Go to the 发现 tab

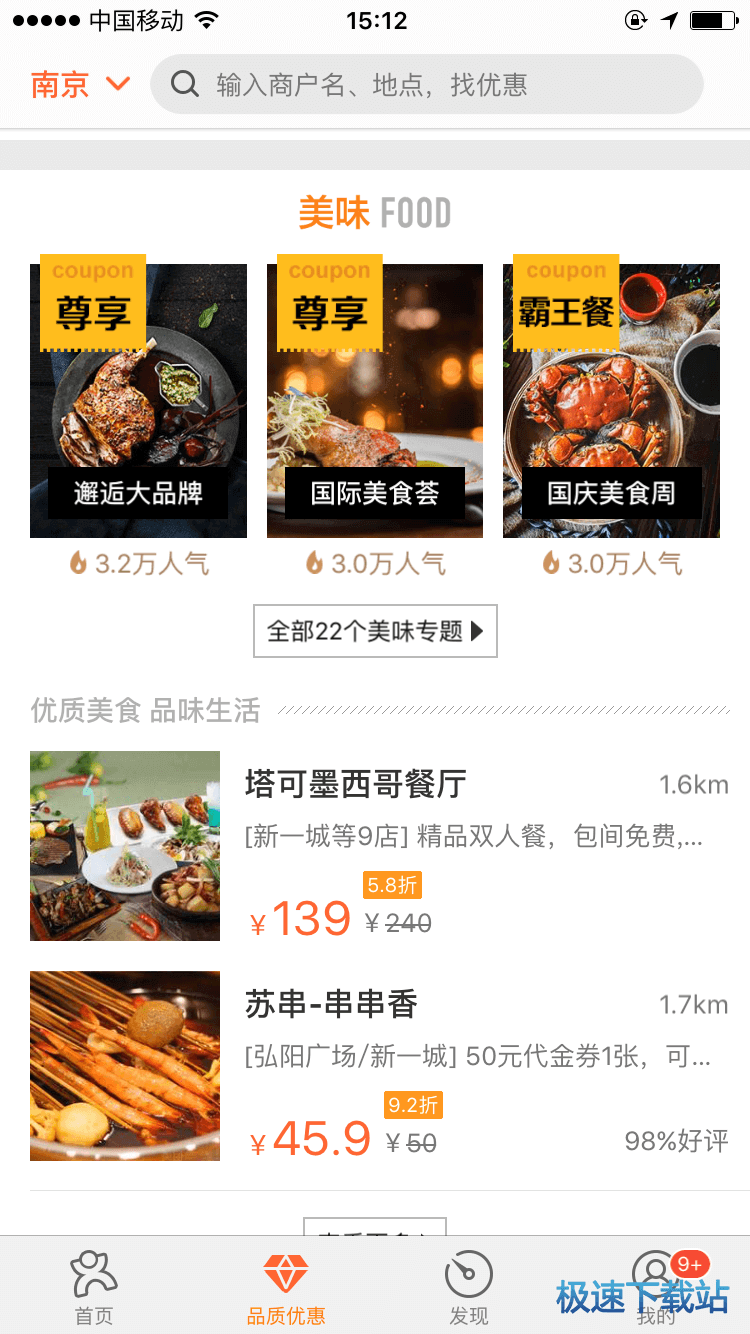click(x=468, y=1286)
